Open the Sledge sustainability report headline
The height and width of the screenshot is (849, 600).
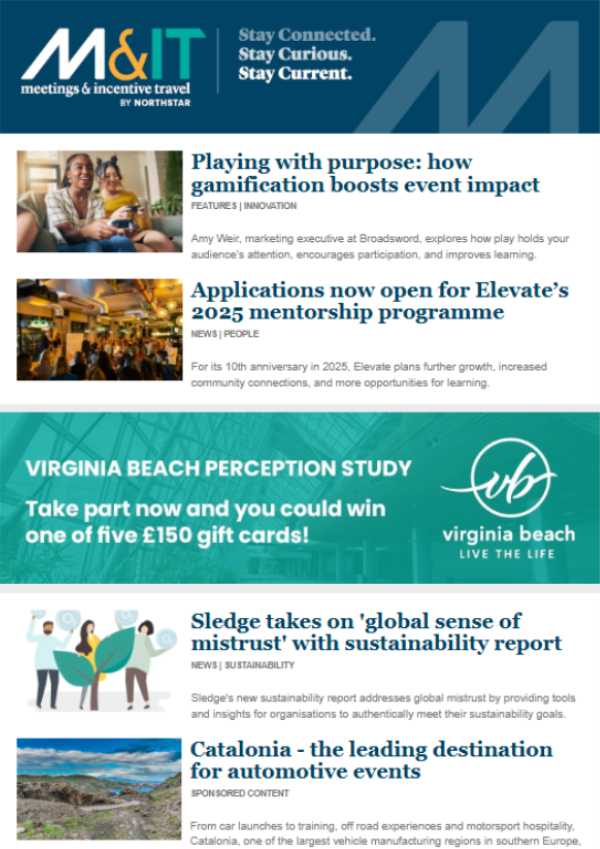tap(376, 631)
